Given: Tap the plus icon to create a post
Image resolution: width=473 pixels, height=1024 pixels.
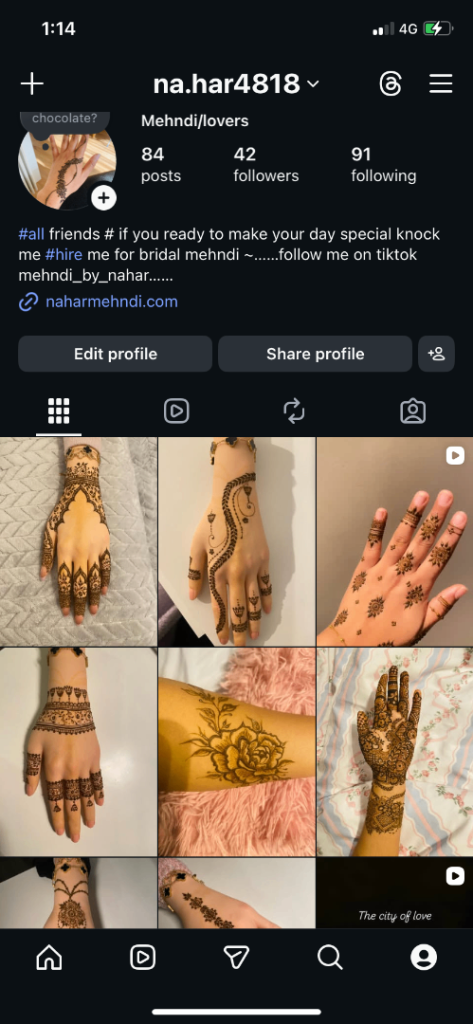Looking at the screenshot, I should (x=32, y=84).
